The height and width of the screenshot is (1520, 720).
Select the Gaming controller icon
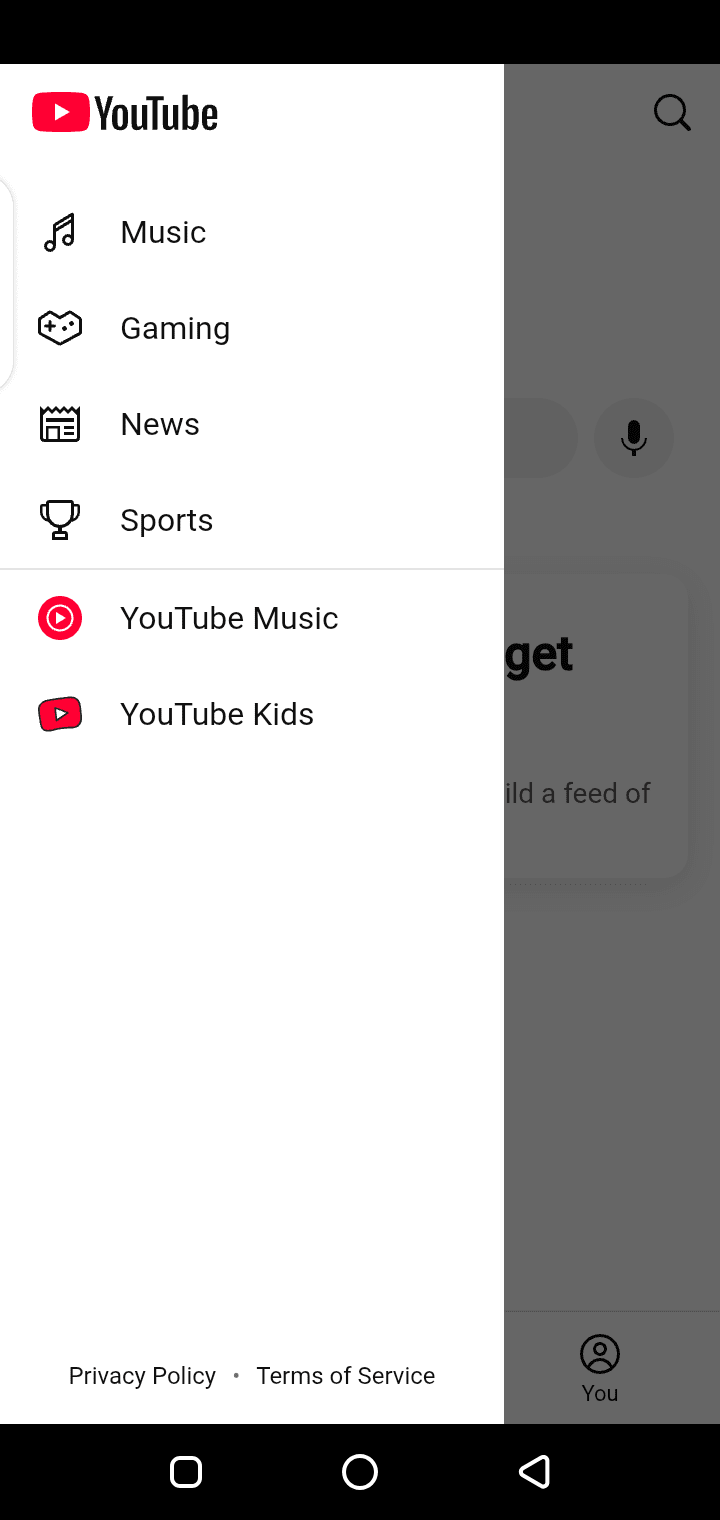click(x=60, y=327)
